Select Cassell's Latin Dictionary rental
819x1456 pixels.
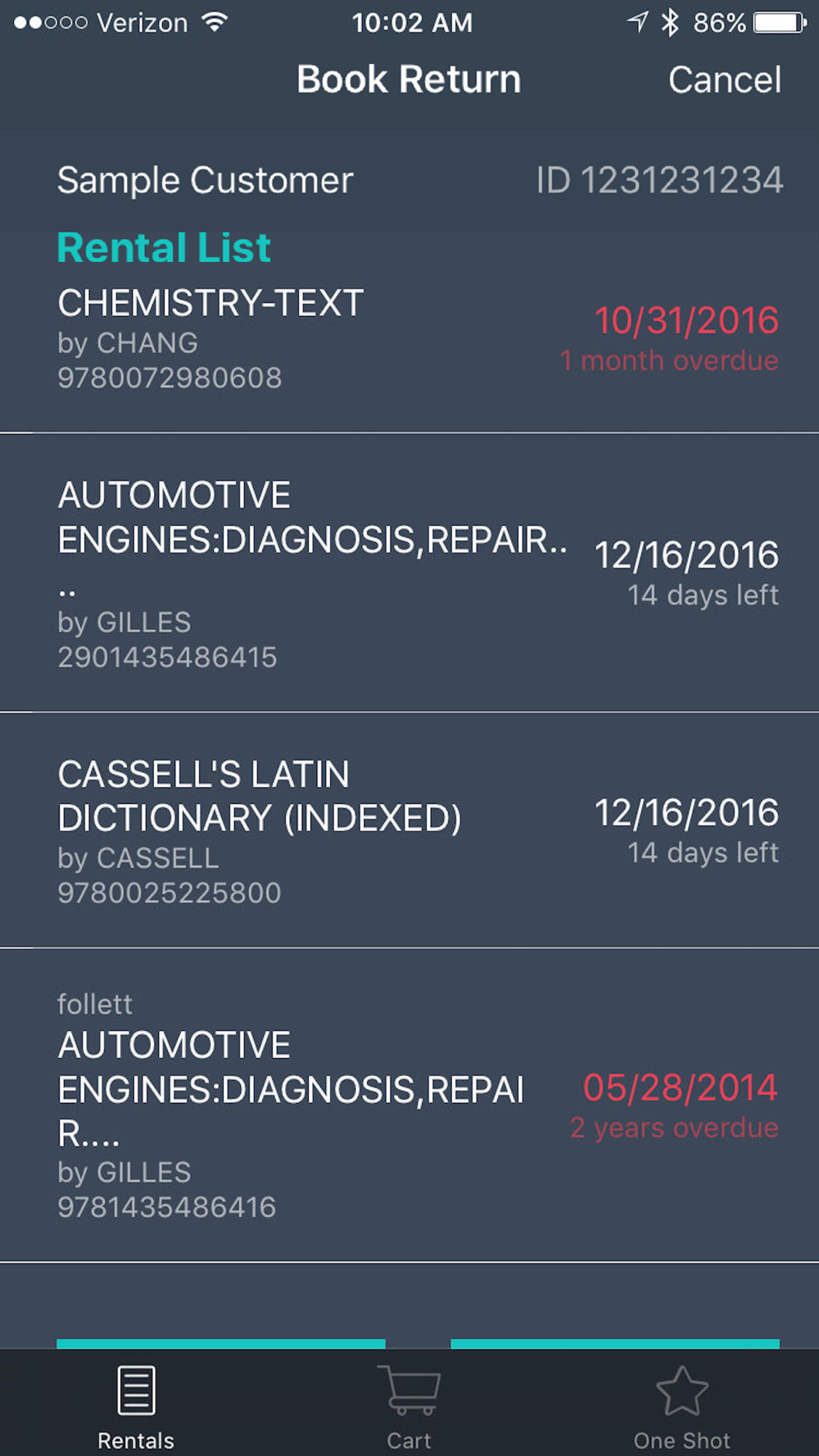409,830
